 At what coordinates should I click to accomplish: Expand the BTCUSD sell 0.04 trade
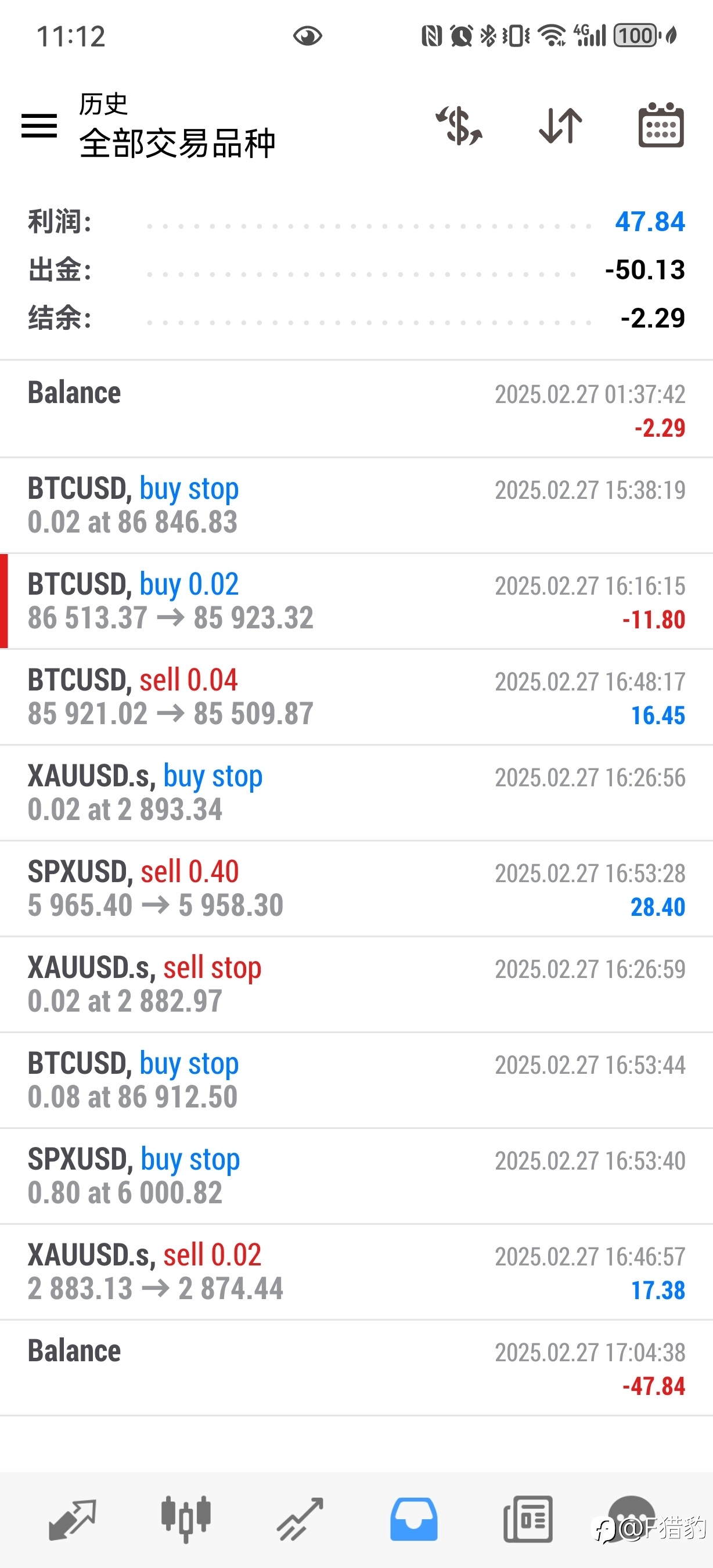coord(356,697)
